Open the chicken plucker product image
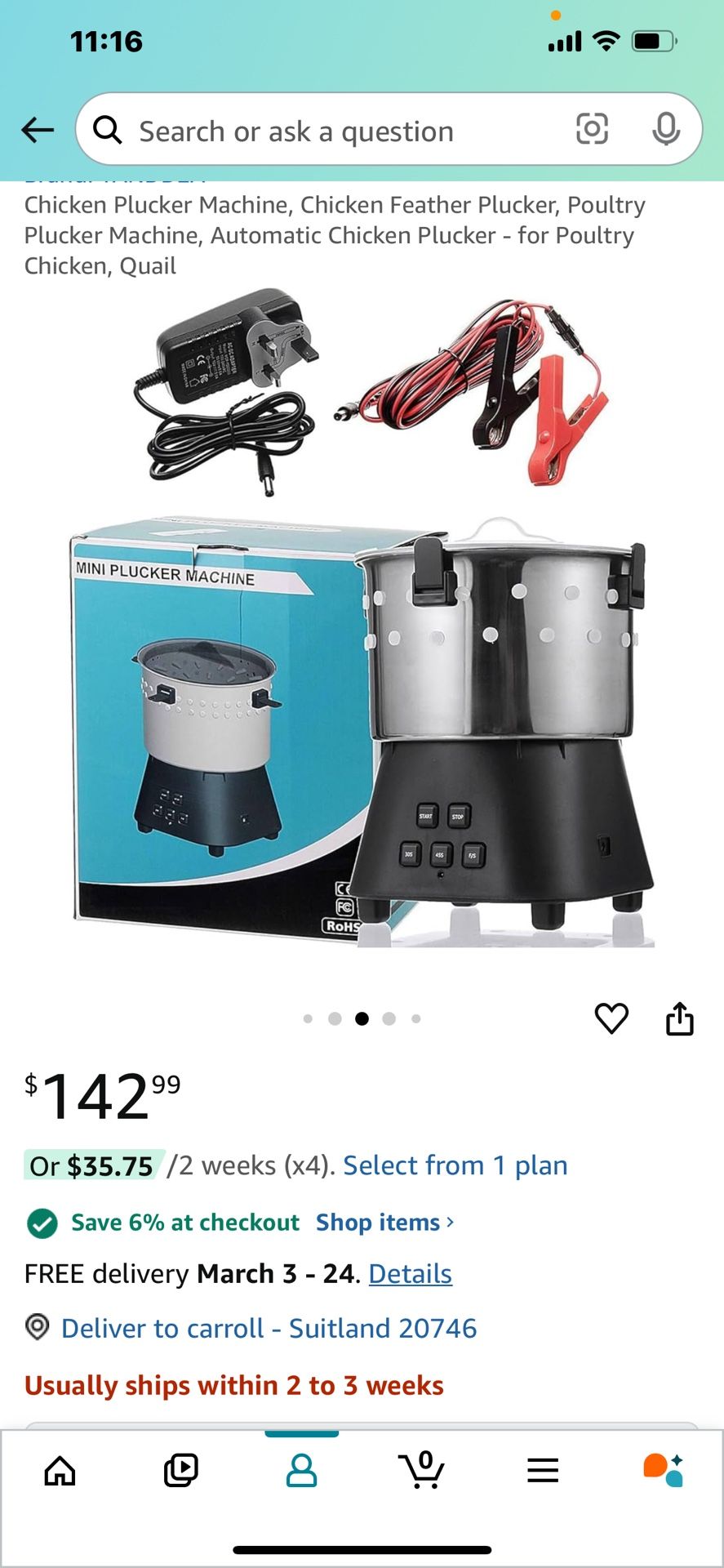Image resolution: width=724 pixels, height=1568 pixels. pyautogui.click(x=362, y=621)
